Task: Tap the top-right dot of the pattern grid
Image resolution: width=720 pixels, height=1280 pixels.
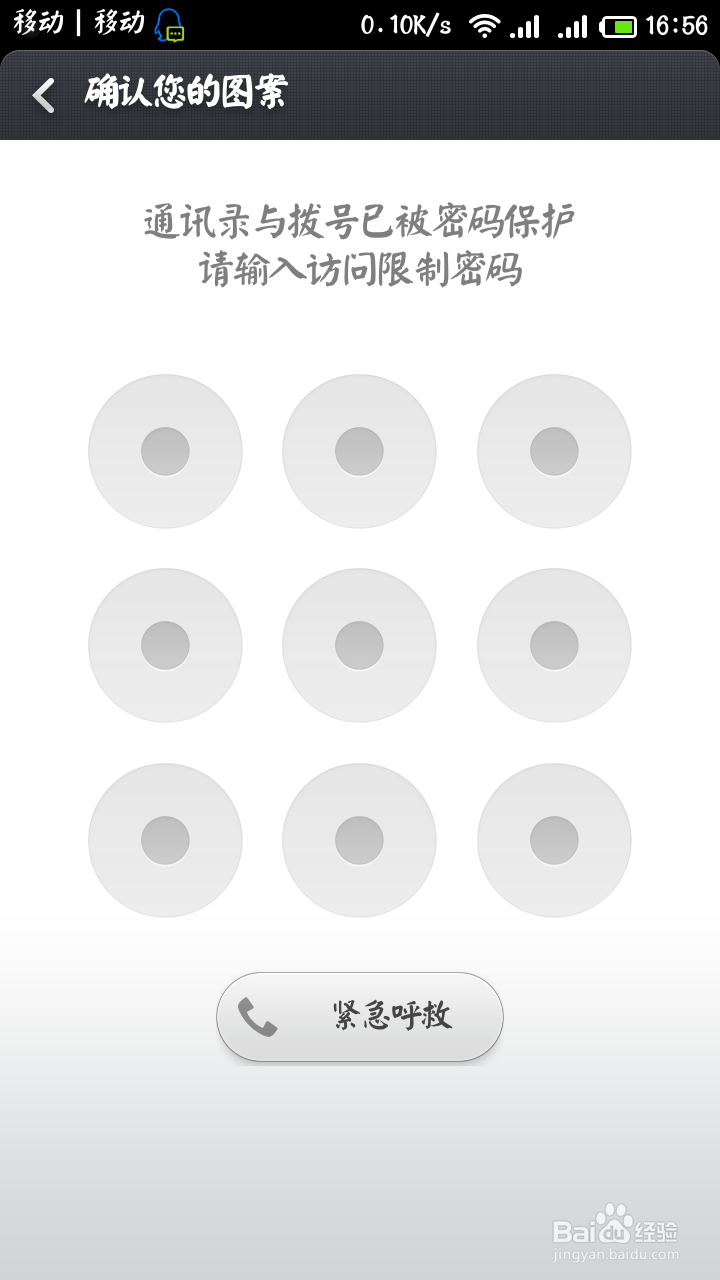Action: (554, 451)
